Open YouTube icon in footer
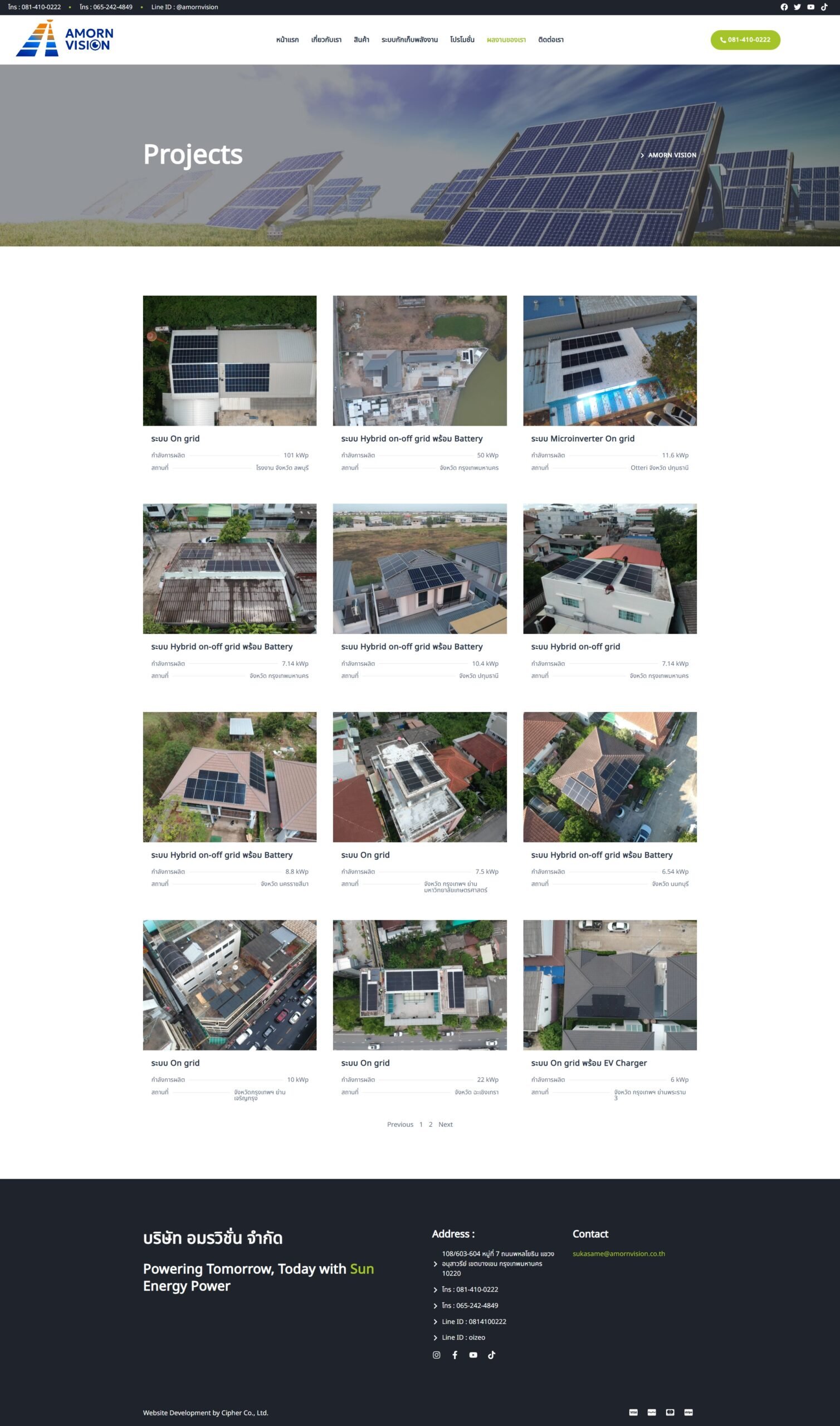Viewport: 840px width, 1426px height. [473, 1355]
